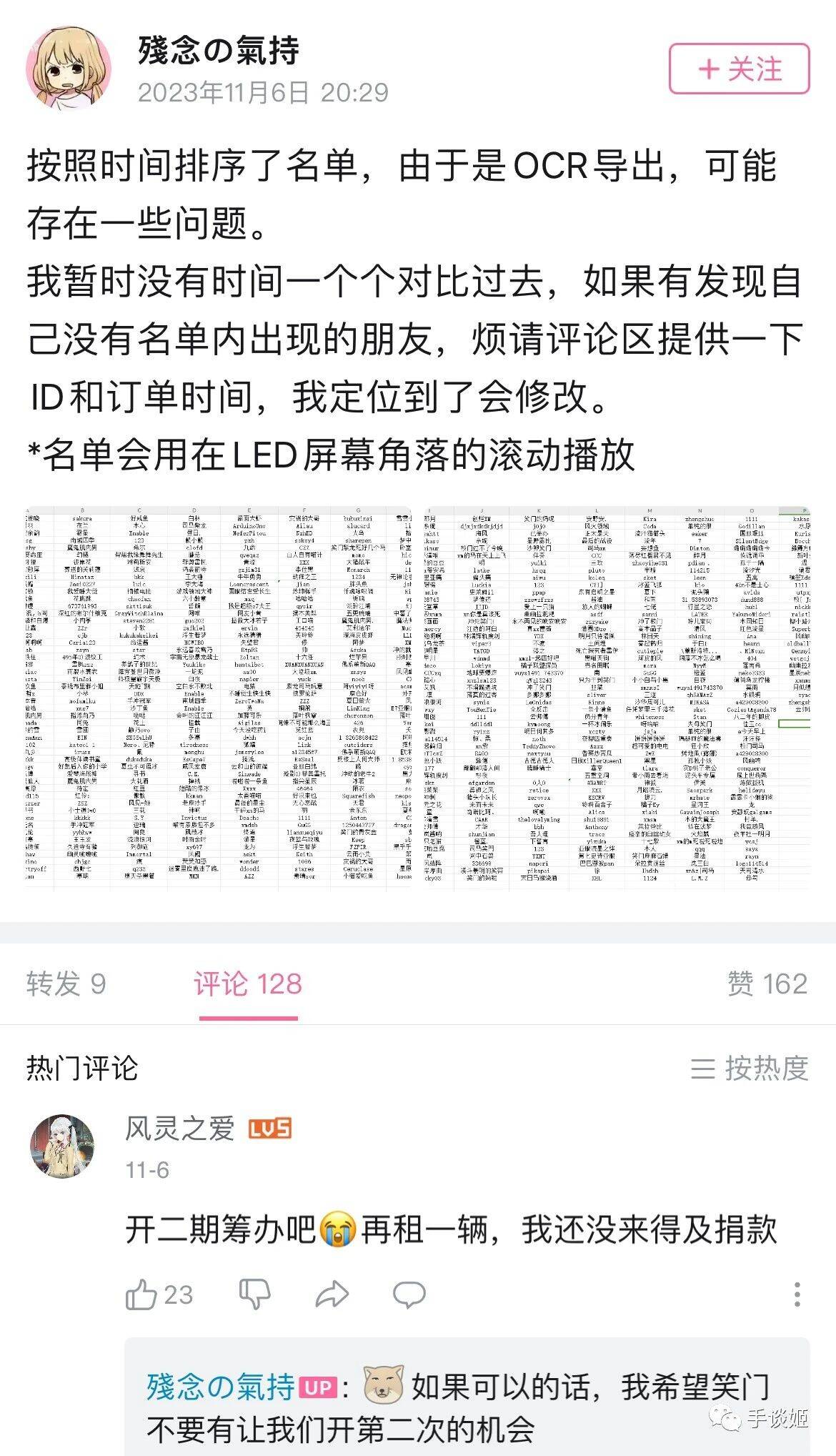
Task: Open more options for 风灵之爱's comment
Action: tap(797, 1294)
